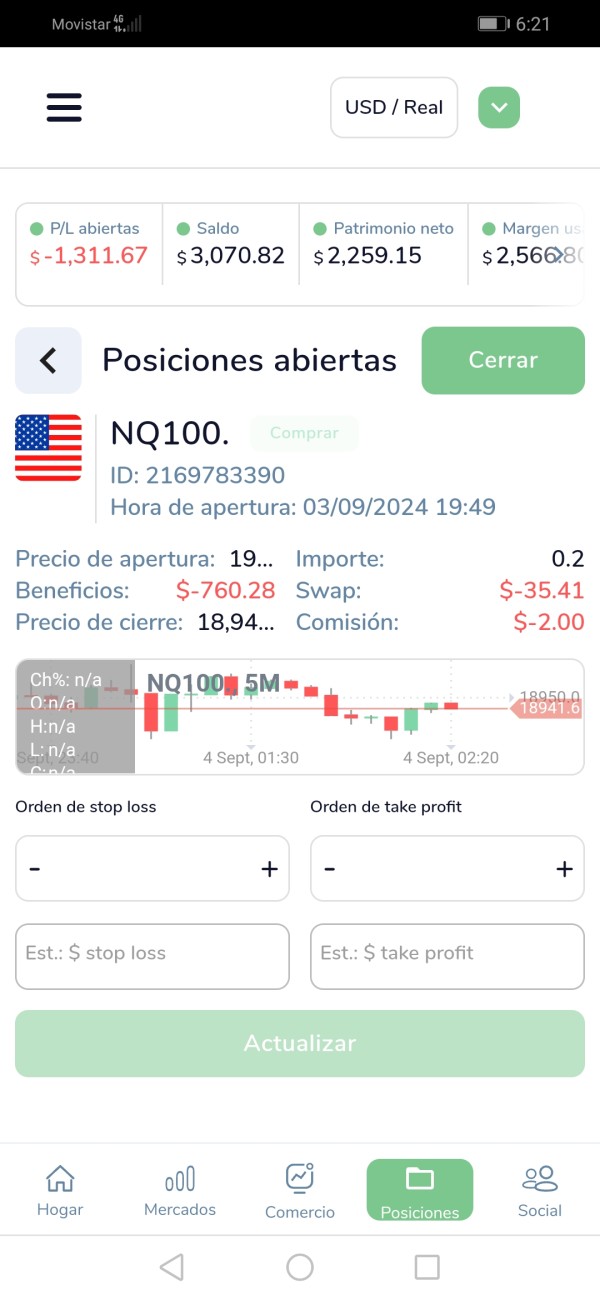Screen dimensions: 600x1300
Task: Increase the take profit order value
Action: [564, 869]
